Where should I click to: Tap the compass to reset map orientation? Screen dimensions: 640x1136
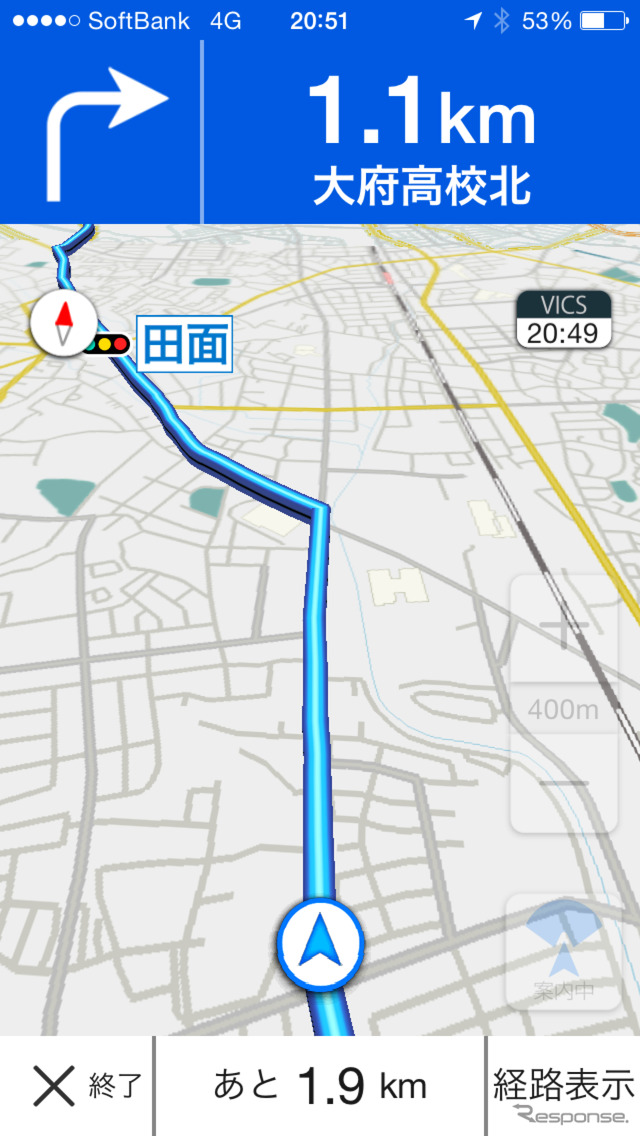tap(63, 322)
